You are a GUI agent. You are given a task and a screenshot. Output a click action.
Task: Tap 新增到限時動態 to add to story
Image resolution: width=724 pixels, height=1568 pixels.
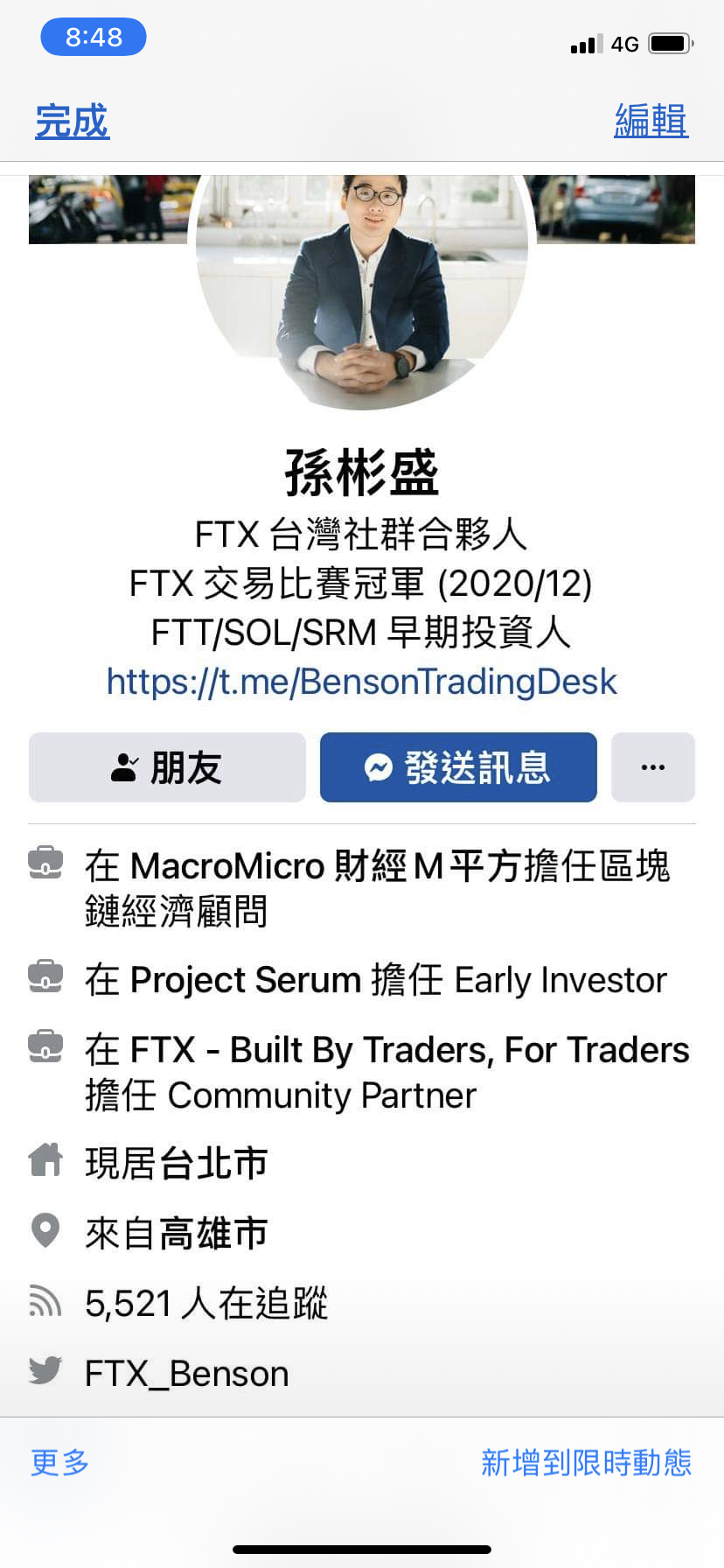(x=586, y=1462)
